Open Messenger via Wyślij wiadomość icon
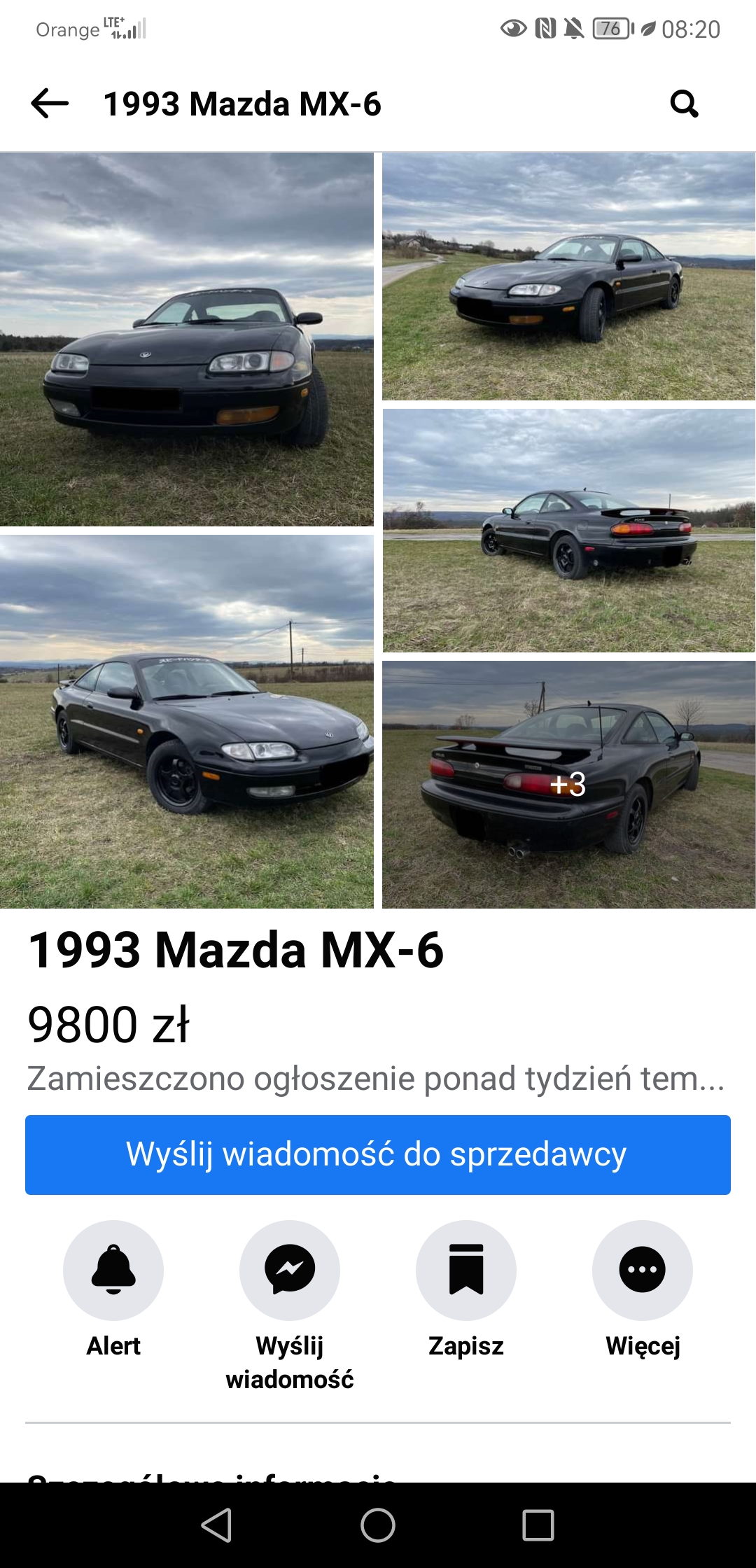756x1568 pixels. pyautogui.click(x=290, y=1270)
